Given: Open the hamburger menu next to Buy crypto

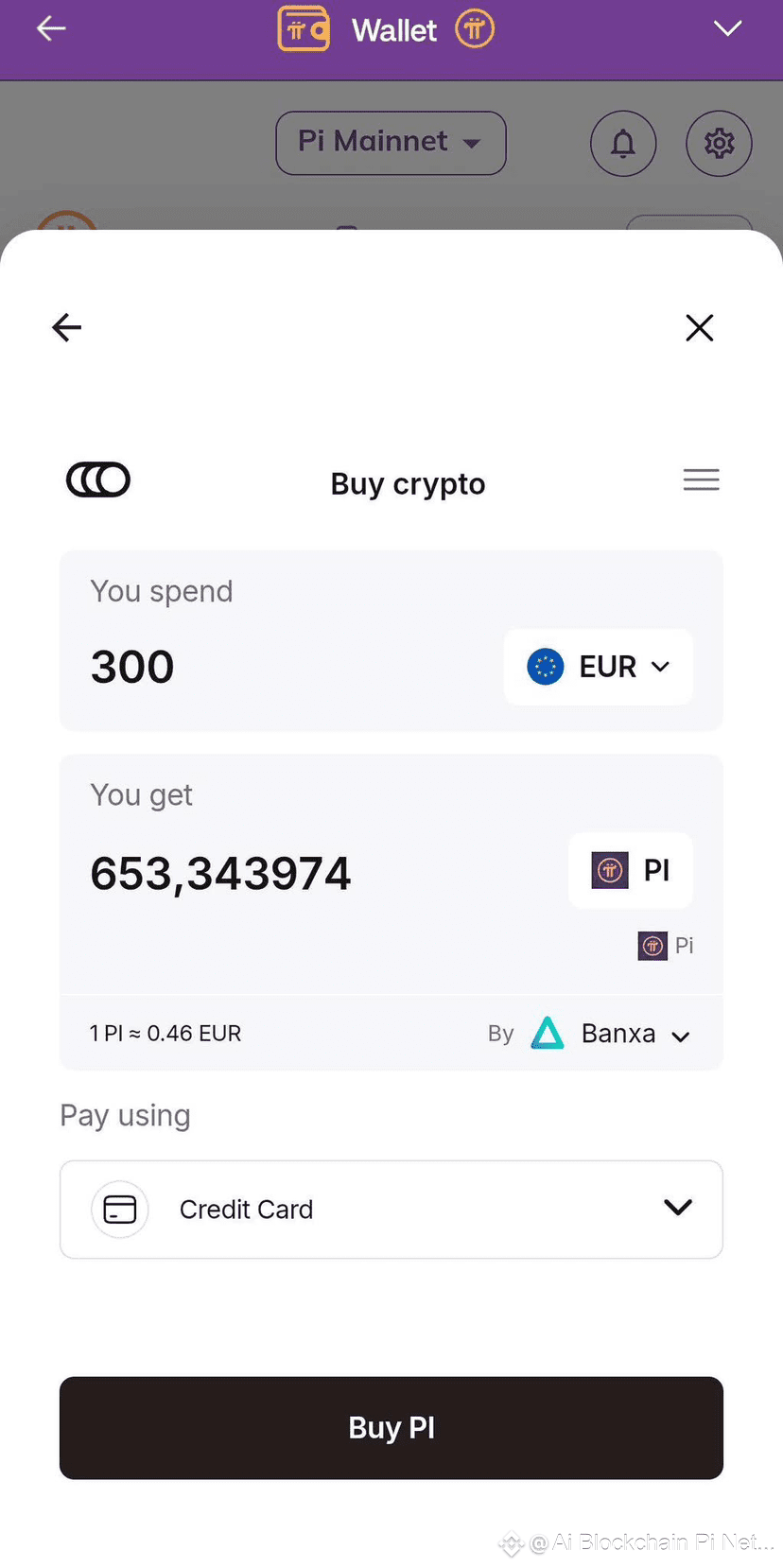Looking at the screenshot, I should click(701, 479).
